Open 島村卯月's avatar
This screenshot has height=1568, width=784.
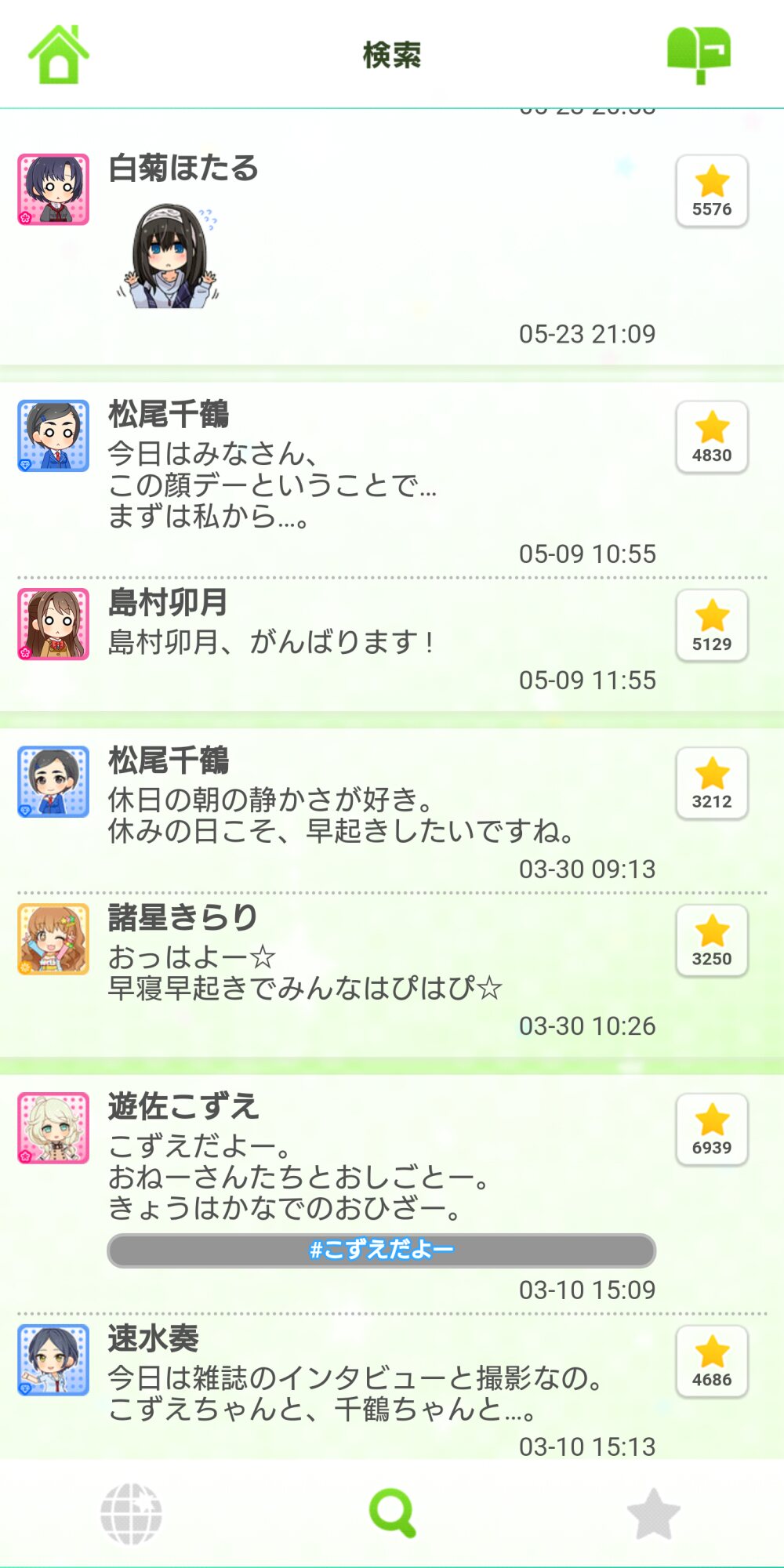[x=53, y=624]
